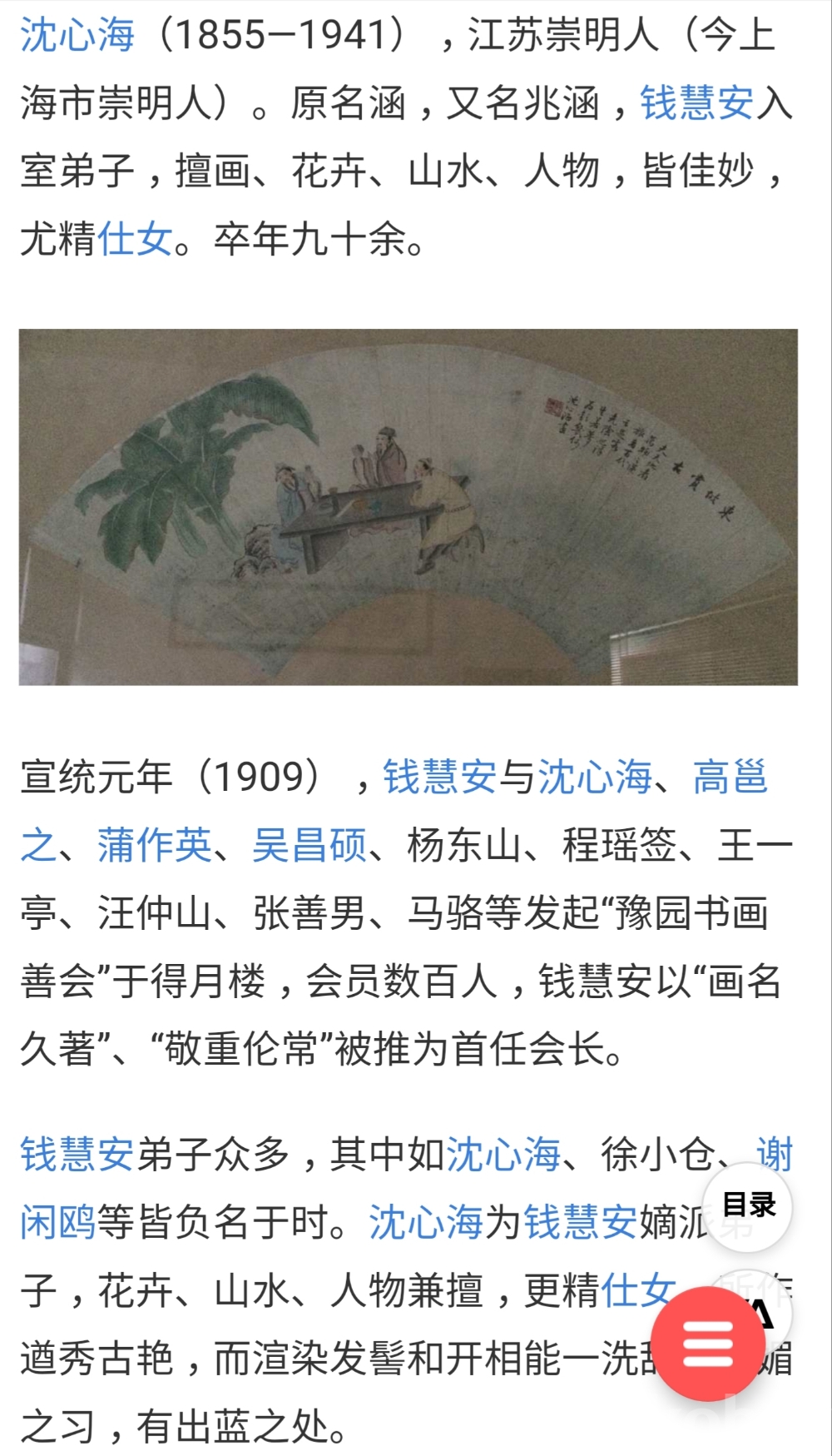The height and width of the screenshot is (1456, 832).
Task: Tap the red floating menu button
Action: click(x=708, y=1343)
